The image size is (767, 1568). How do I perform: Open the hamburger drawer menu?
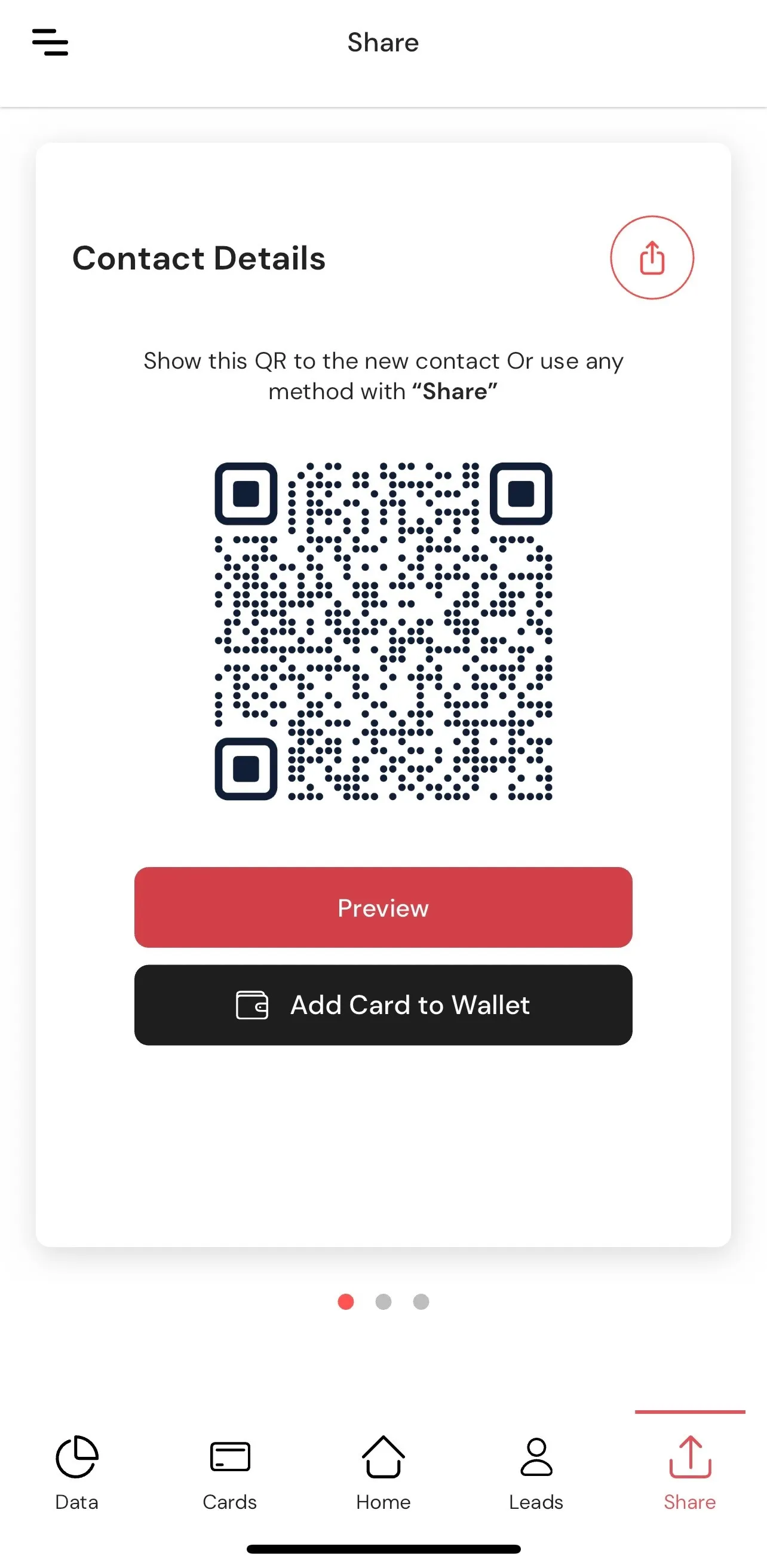(50, 42)
